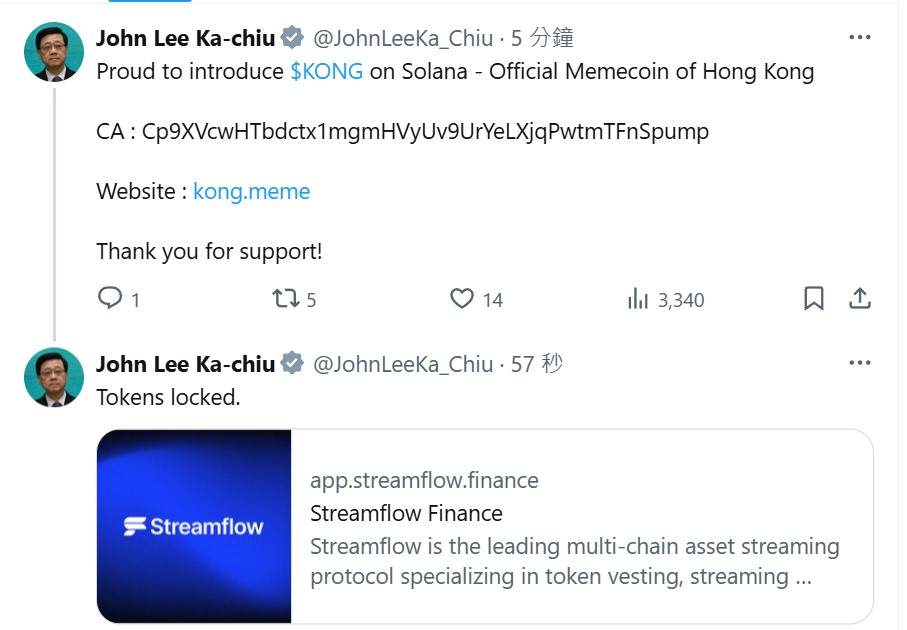
Task: Visit the kong.meme website link
Action: 251,191
